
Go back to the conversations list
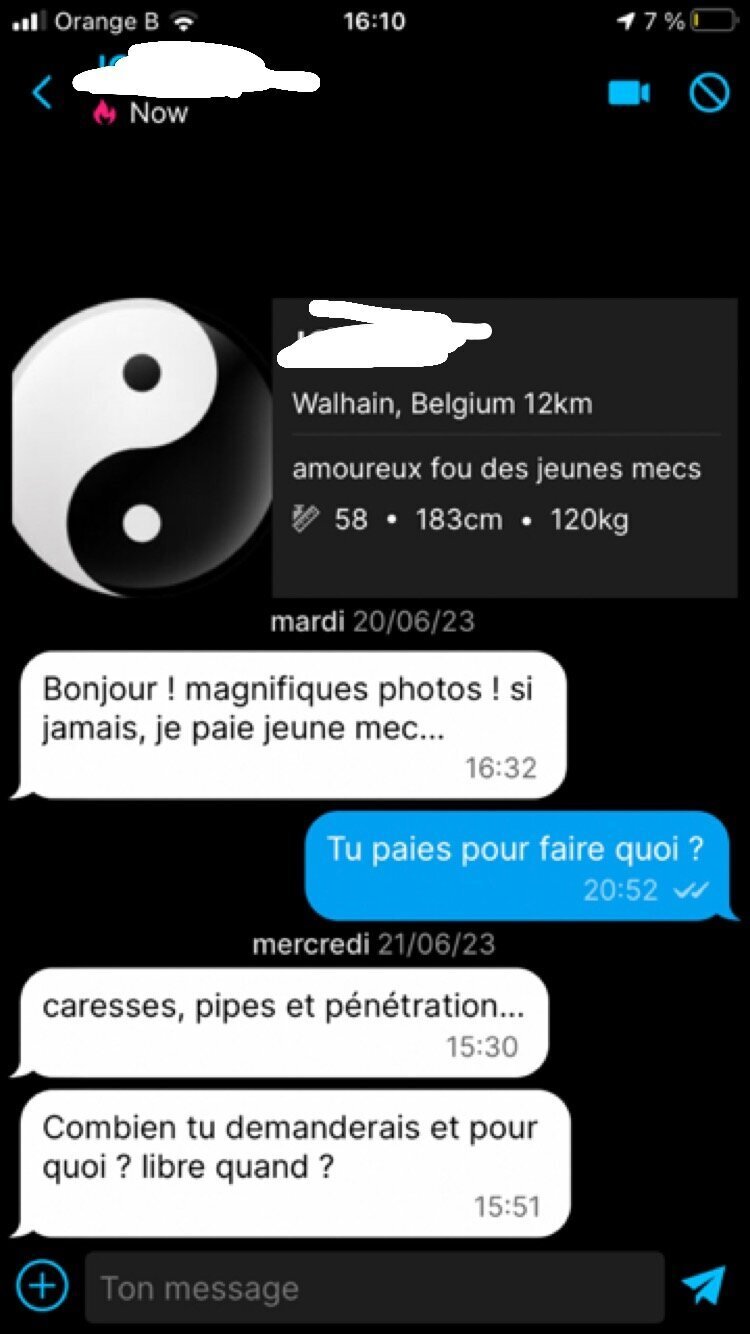(42, 93)
